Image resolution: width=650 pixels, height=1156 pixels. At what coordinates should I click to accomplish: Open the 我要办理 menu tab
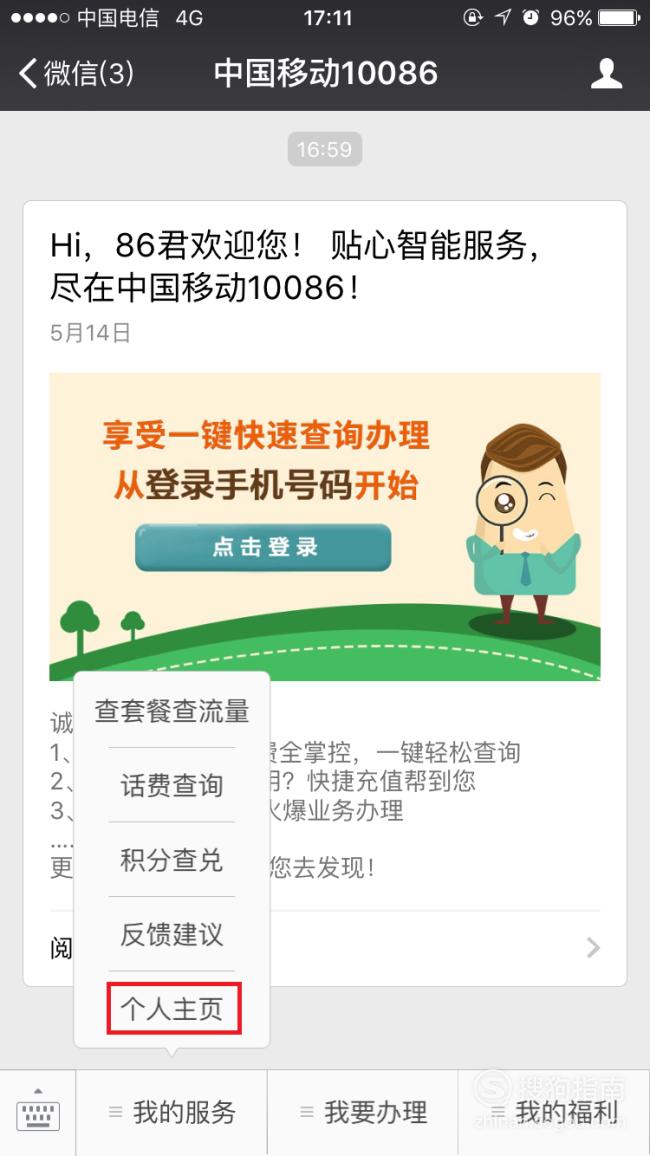(363, 1113)
